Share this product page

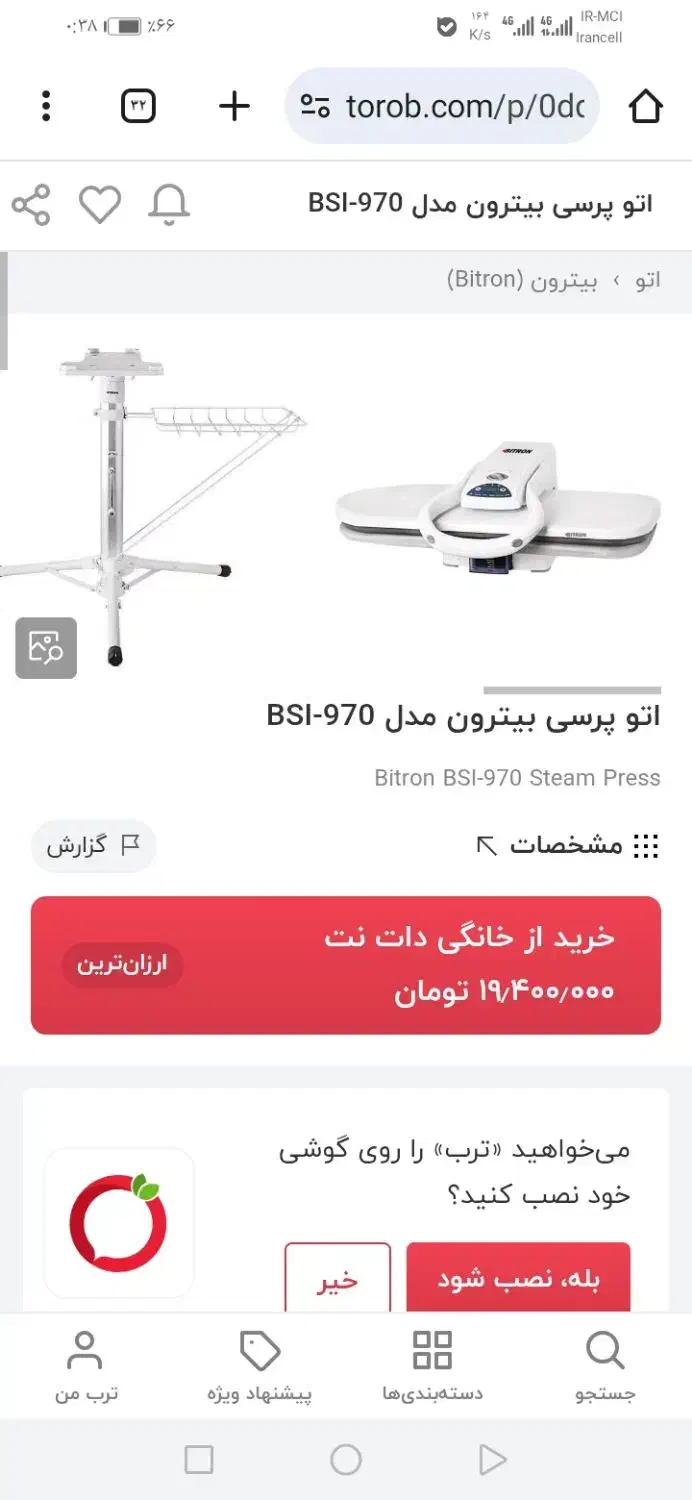(x=31, y=205)
